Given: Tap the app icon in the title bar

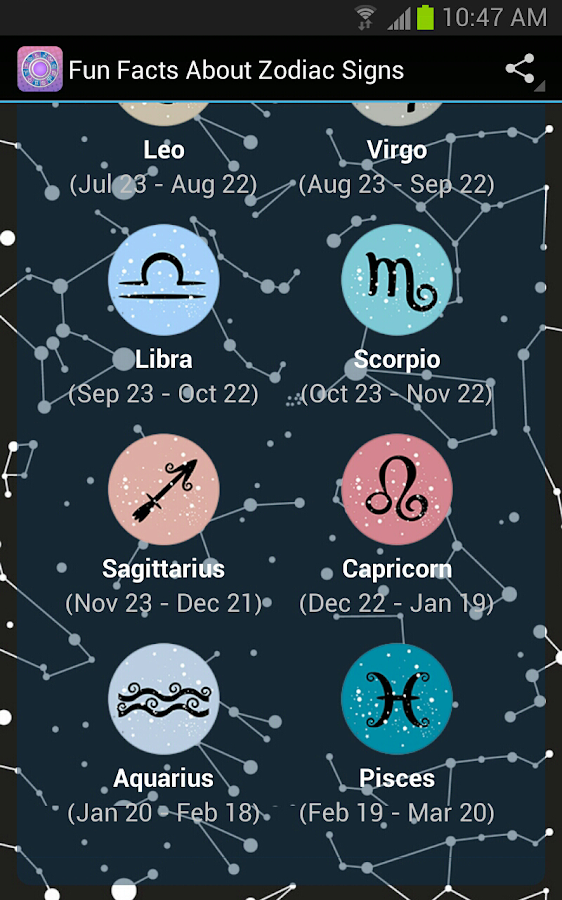Looking at the screenshot, I should (x=40, y=69).
